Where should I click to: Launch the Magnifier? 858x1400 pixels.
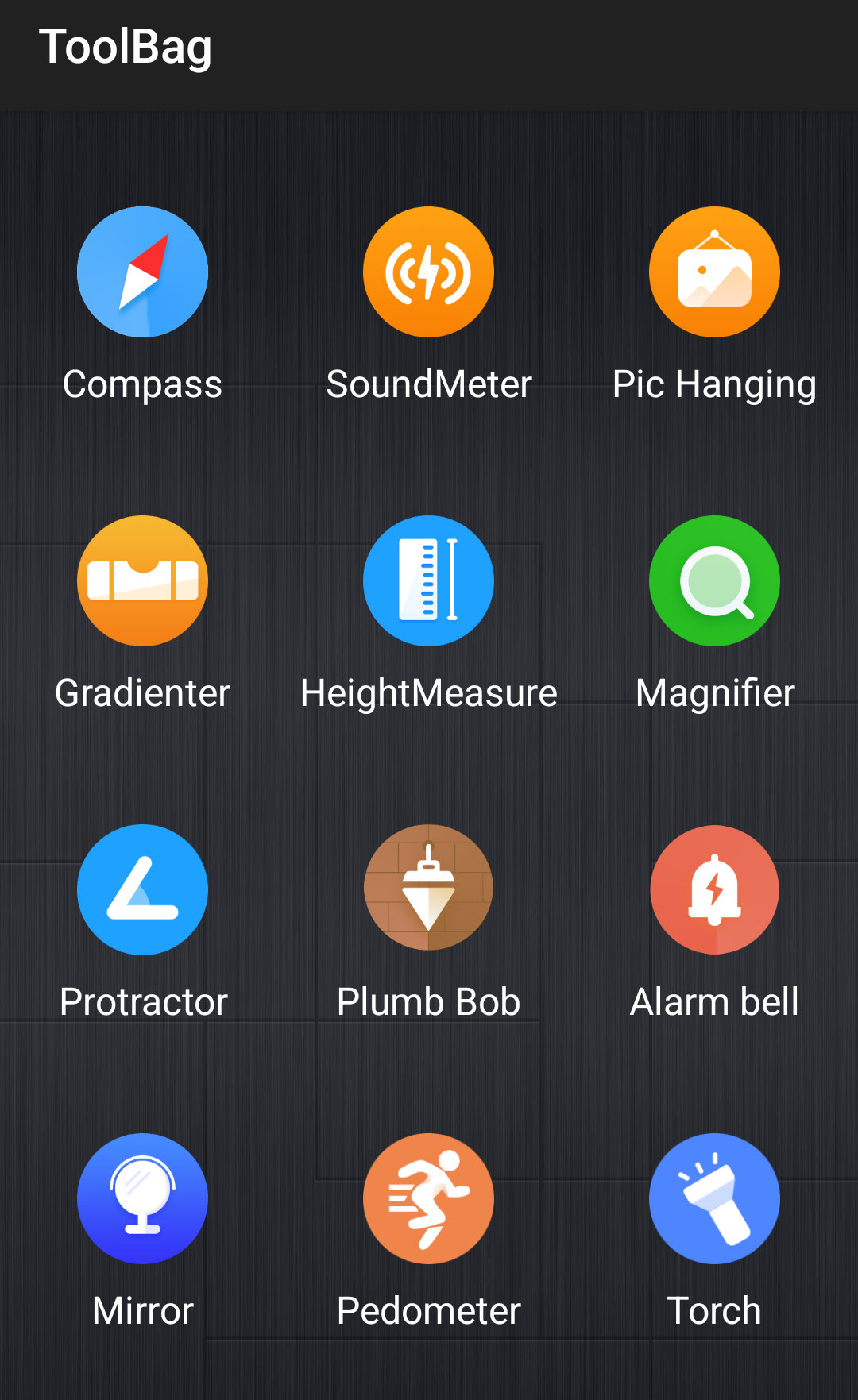coord(714,581)
